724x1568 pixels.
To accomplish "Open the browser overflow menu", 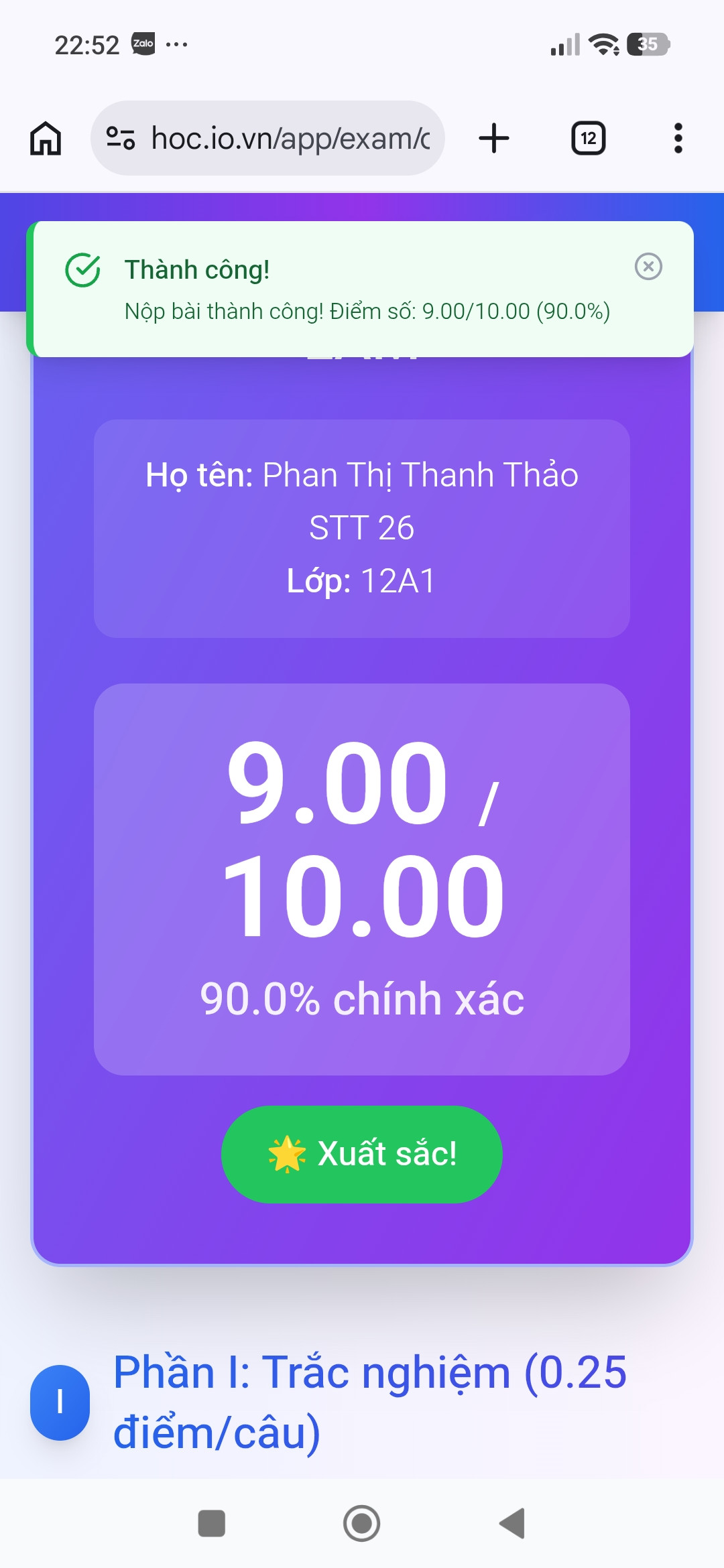I will (x=678, y=139).
